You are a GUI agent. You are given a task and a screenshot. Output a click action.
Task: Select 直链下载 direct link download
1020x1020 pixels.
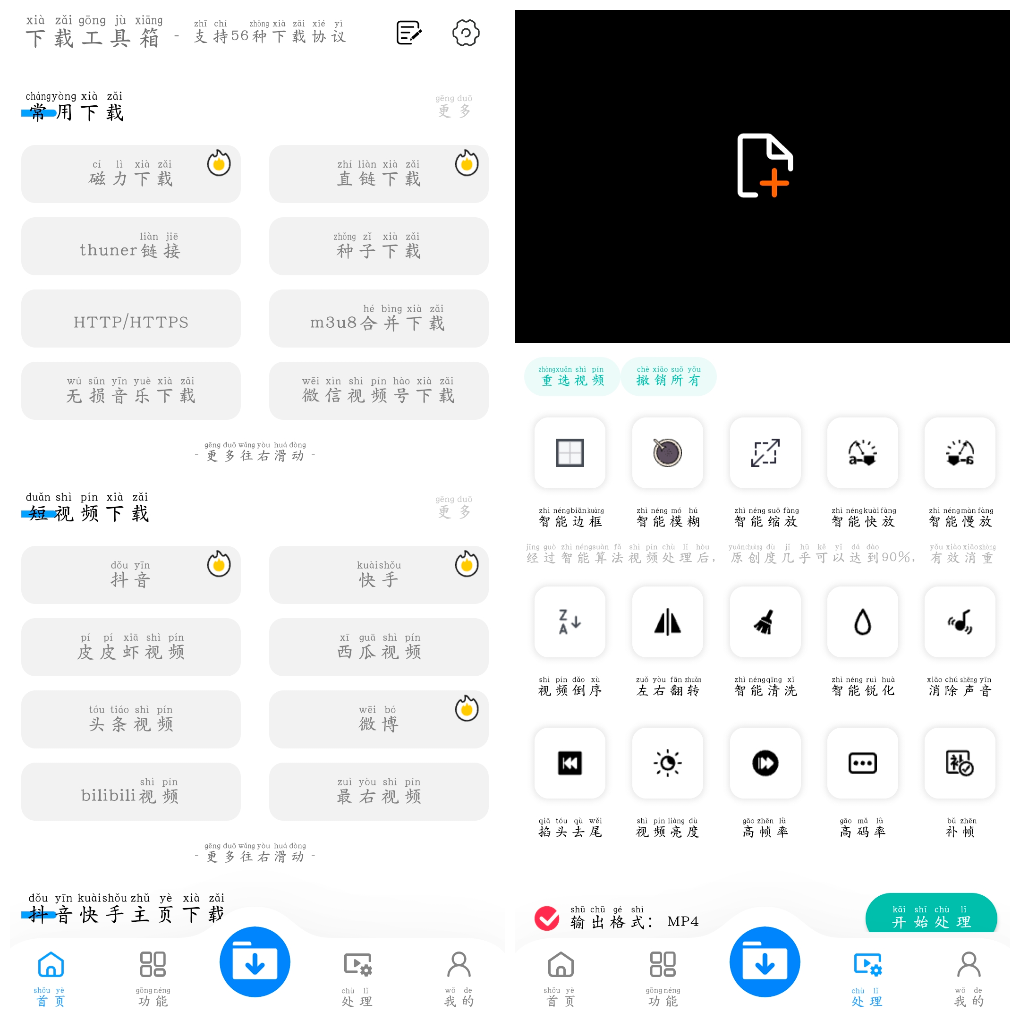coord(379,175)
